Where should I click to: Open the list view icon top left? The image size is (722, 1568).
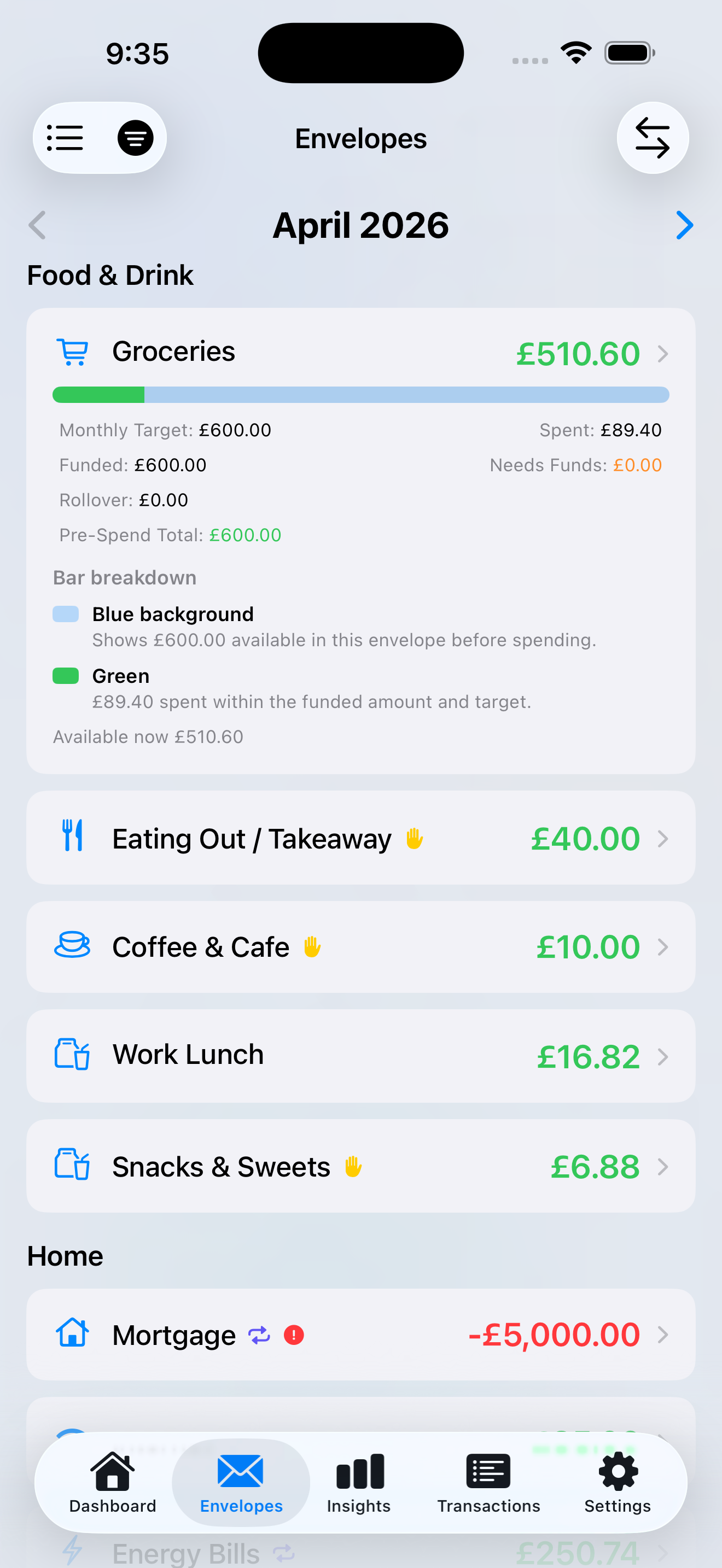click(x=65, y=138)
